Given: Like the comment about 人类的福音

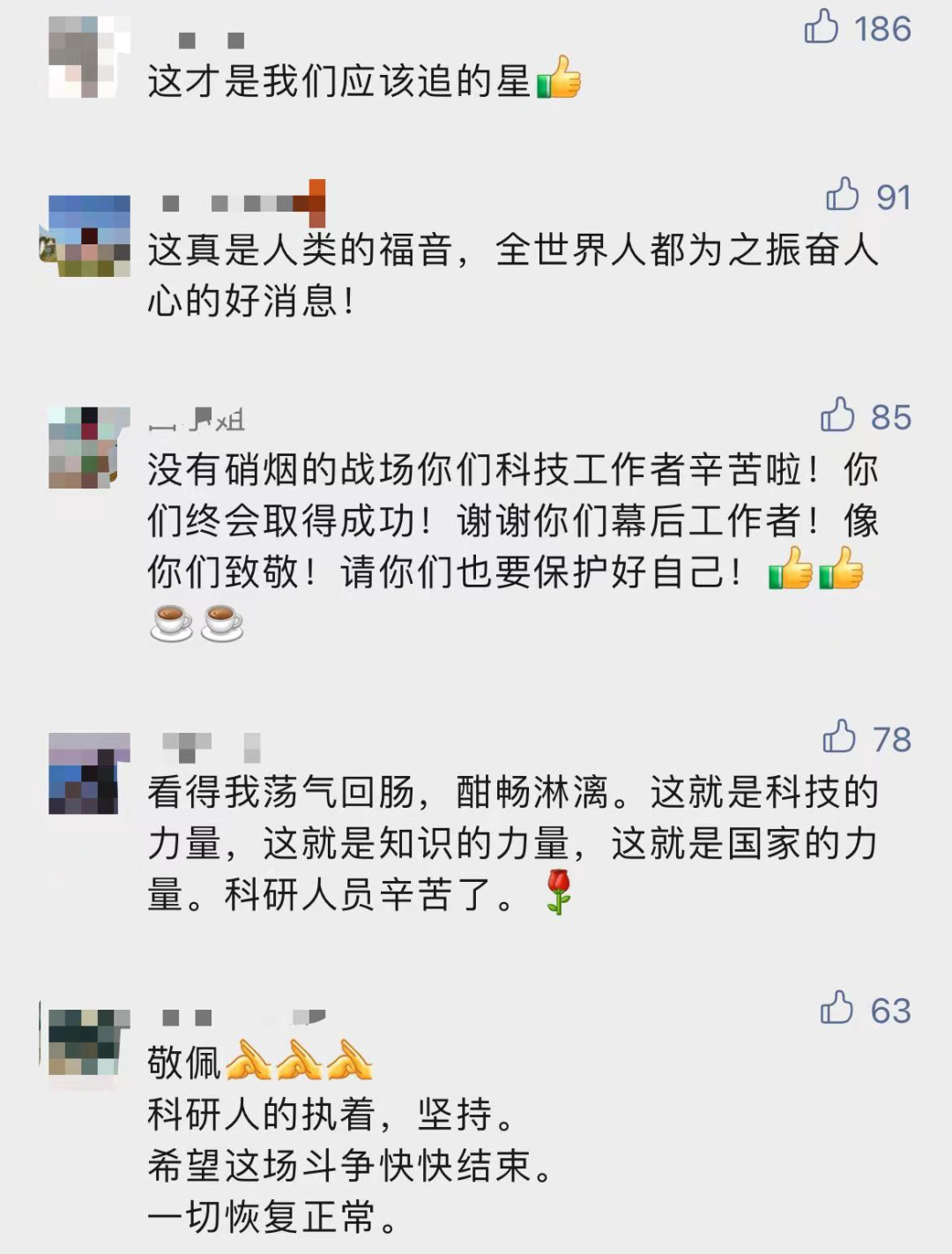Looking at the screenshot, I should click(x=843, y=195).
